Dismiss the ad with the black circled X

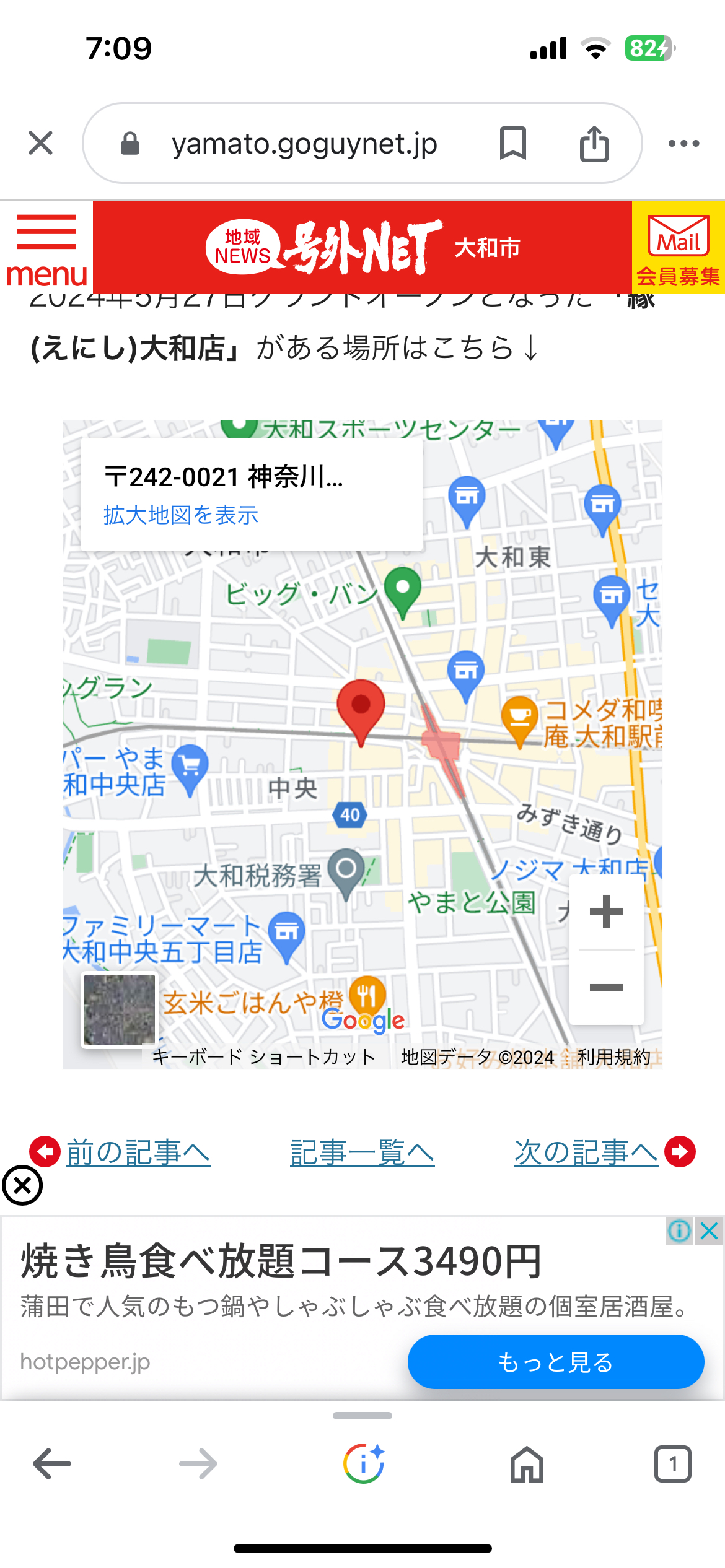click(22, 1185)
